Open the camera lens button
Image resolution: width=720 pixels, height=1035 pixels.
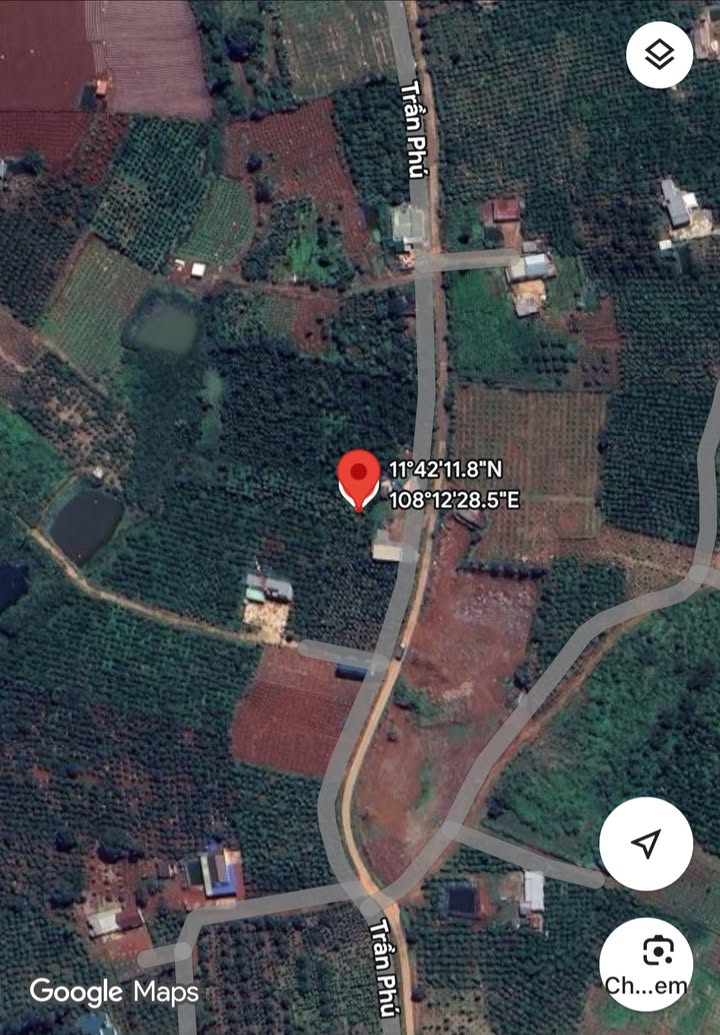click(x=646, y=963)
